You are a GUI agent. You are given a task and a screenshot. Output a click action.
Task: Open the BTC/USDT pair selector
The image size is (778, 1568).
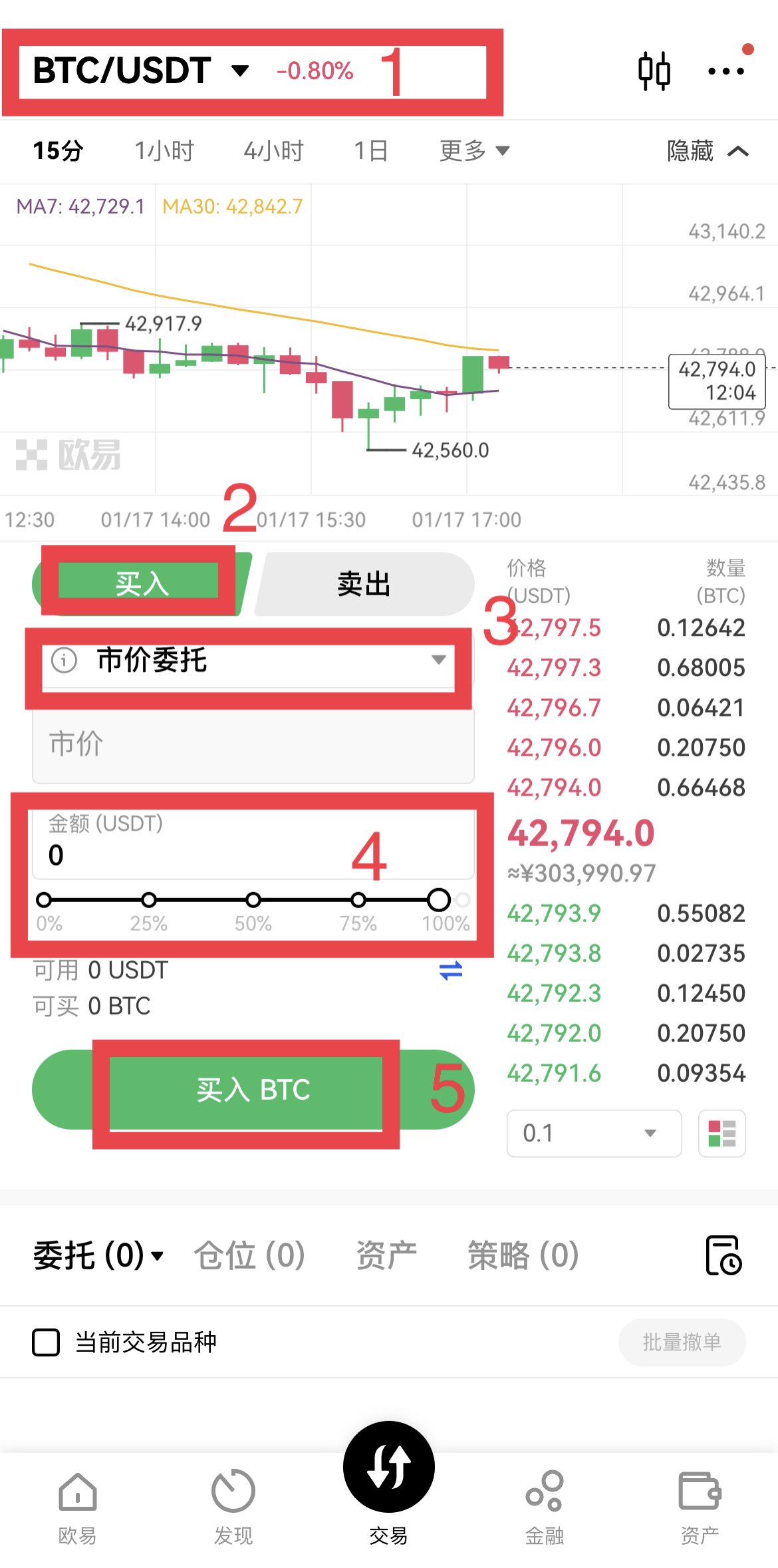point(141,71)
